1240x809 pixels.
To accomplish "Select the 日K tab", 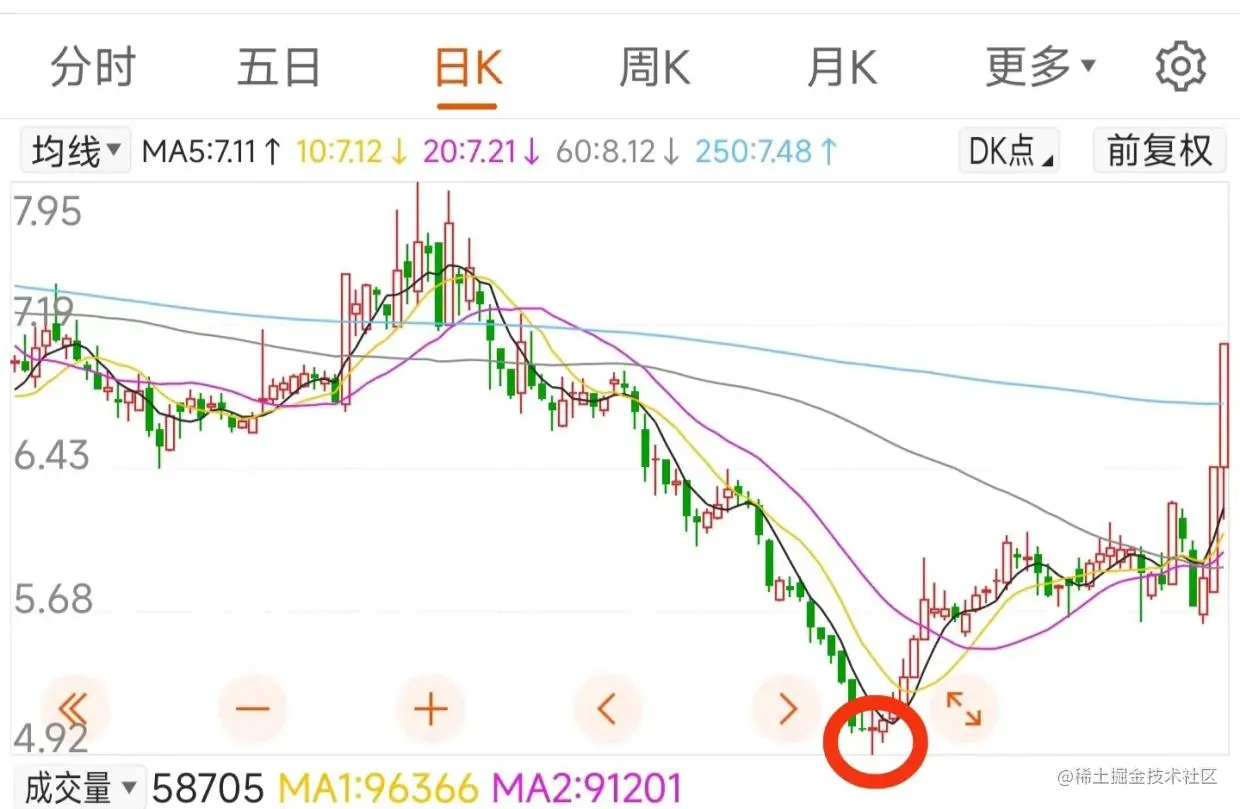I will [x=467, y=68].
